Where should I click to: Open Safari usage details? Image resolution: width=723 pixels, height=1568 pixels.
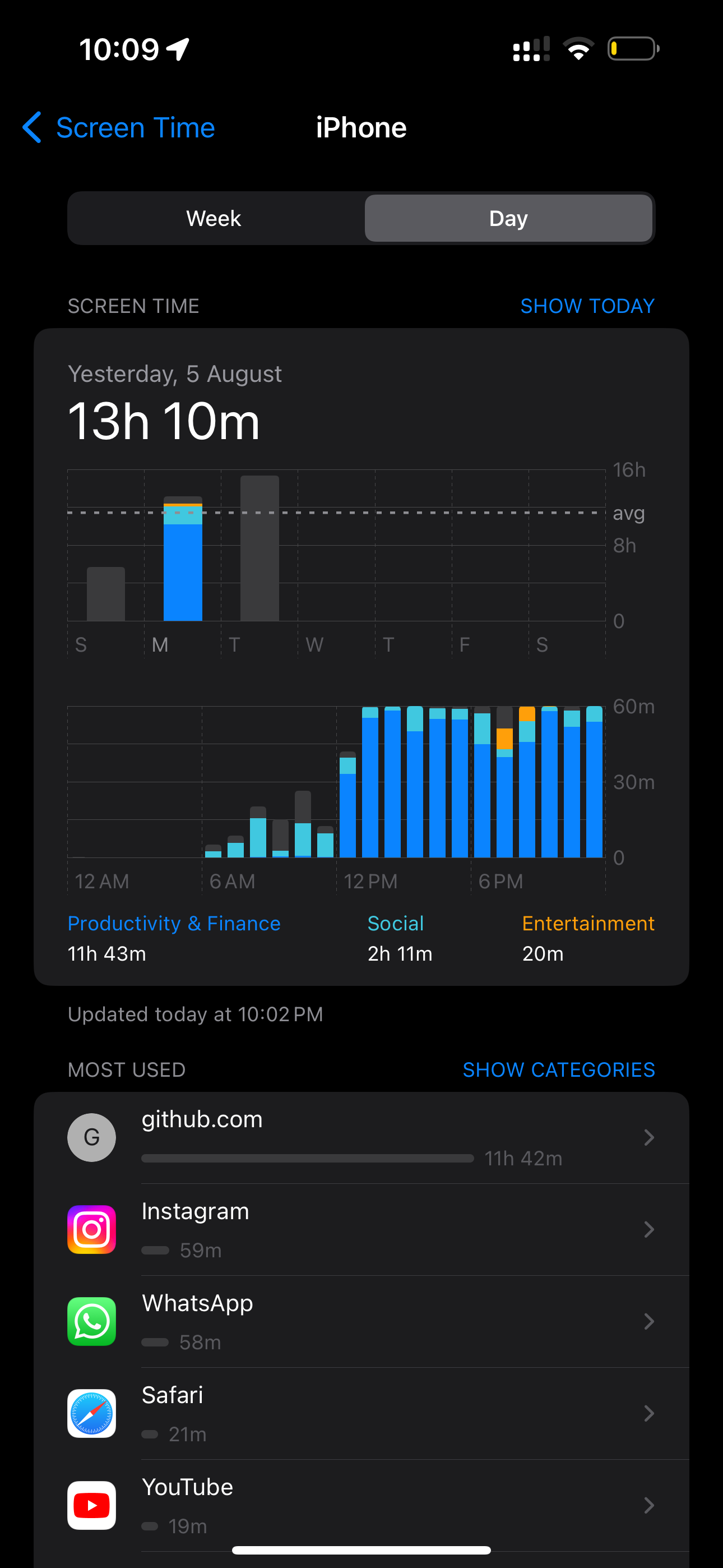pos(361,1413)
